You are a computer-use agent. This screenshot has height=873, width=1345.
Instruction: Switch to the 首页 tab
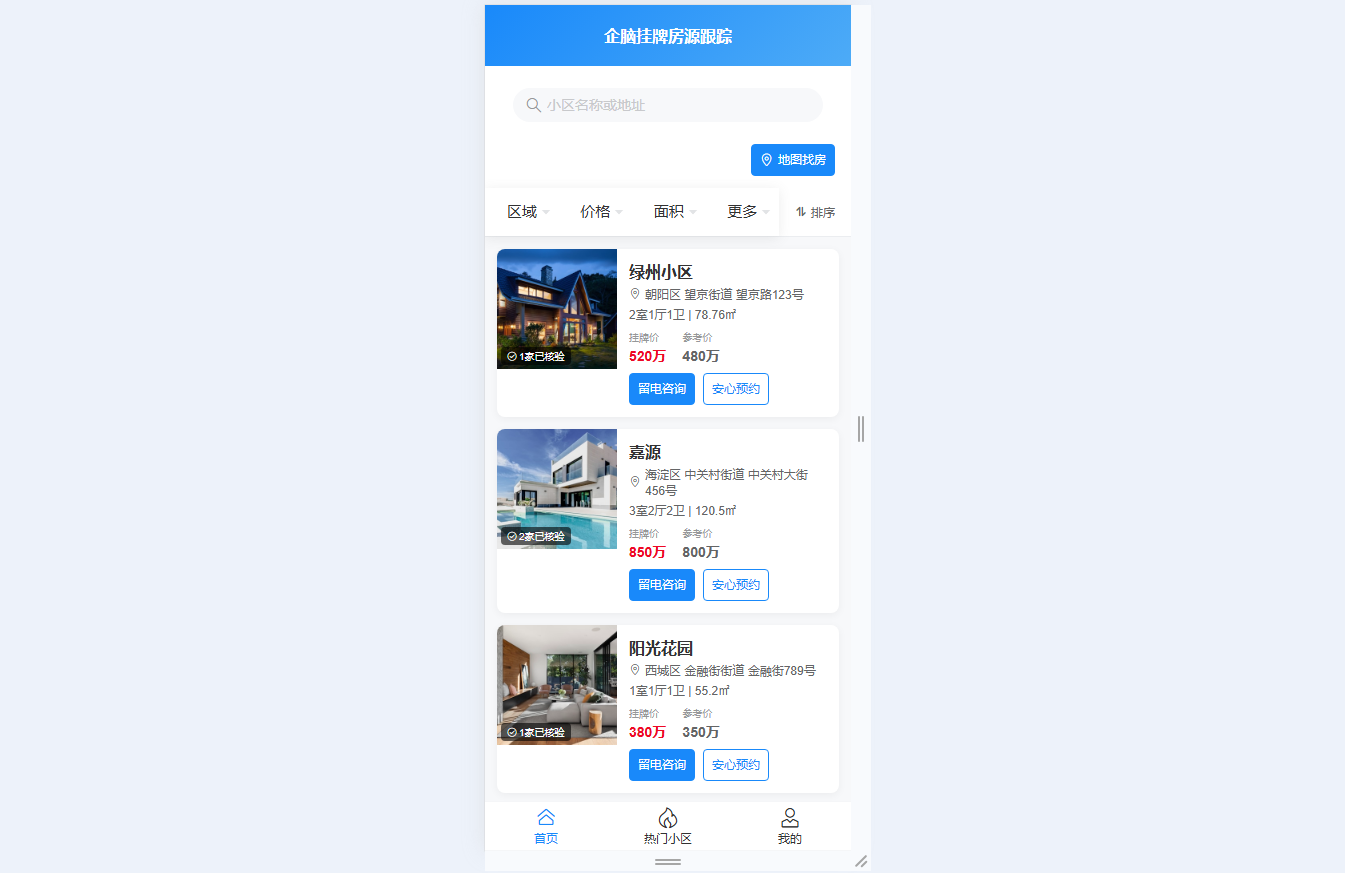(x=546, y=827)
